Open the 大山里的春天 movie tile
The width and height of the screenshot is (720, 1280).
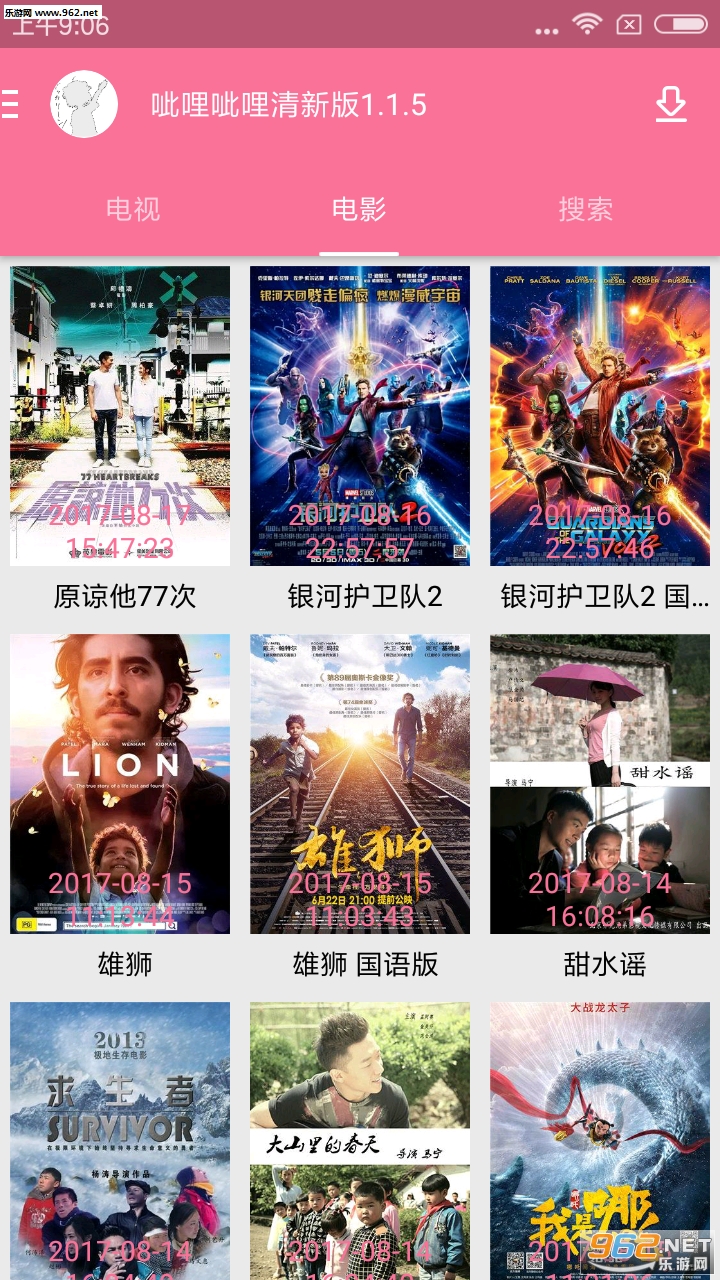(360, 1140)
